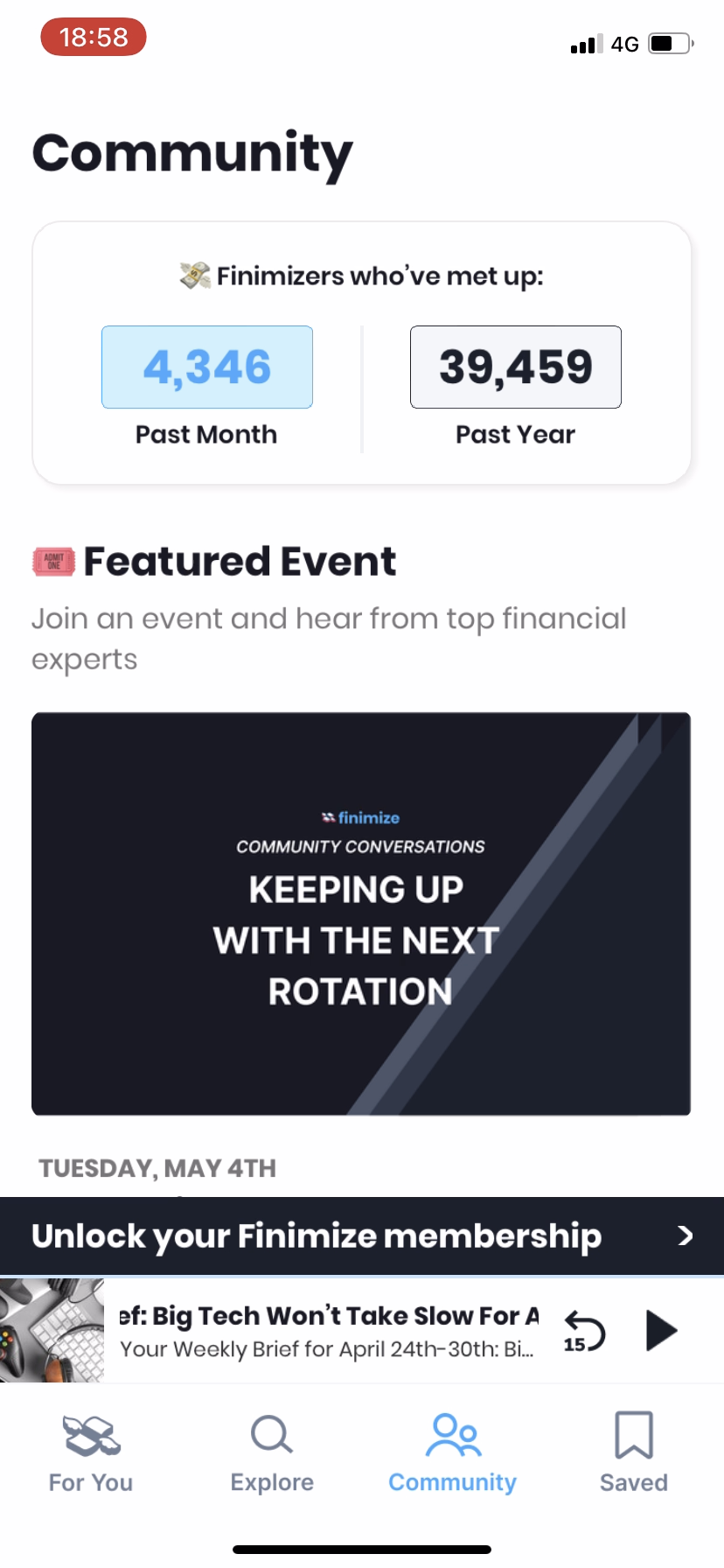Open the Keeping Up With The Next Rotation event
724x1568 pixels.
point(362,913)
